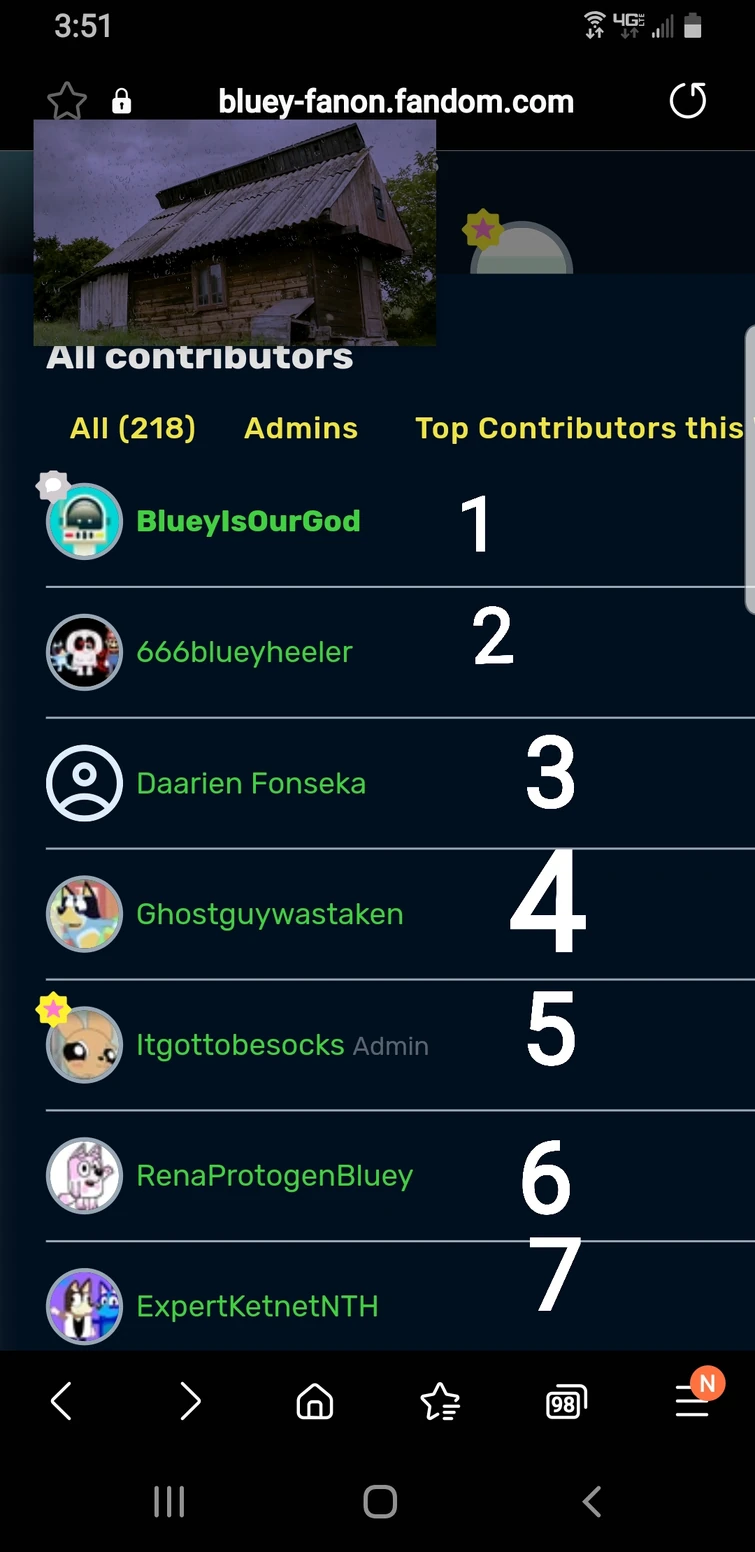Bookmark this page with the star icon
The width and height of the screenshot is (755, 1552).
67,101
